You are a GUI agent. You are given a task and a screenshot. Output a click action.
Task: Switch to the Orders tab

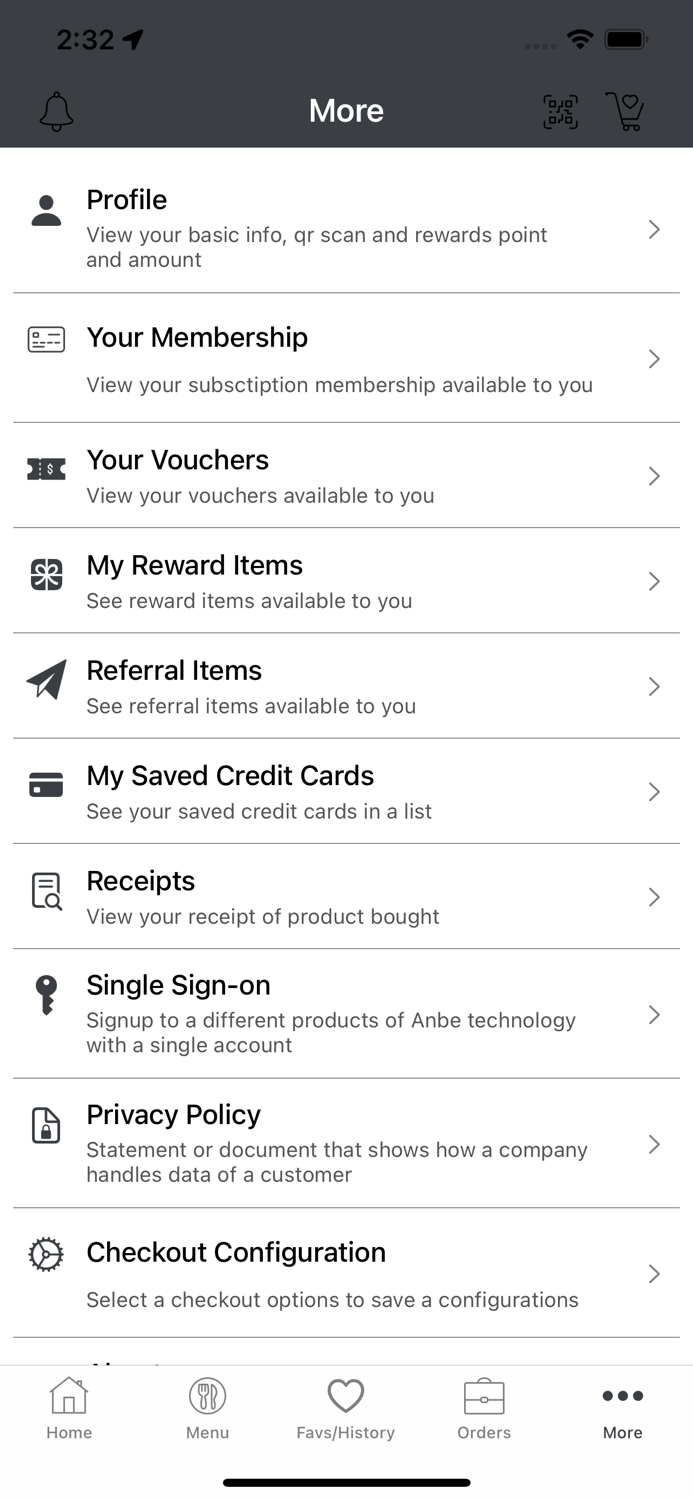[484, 1409]
